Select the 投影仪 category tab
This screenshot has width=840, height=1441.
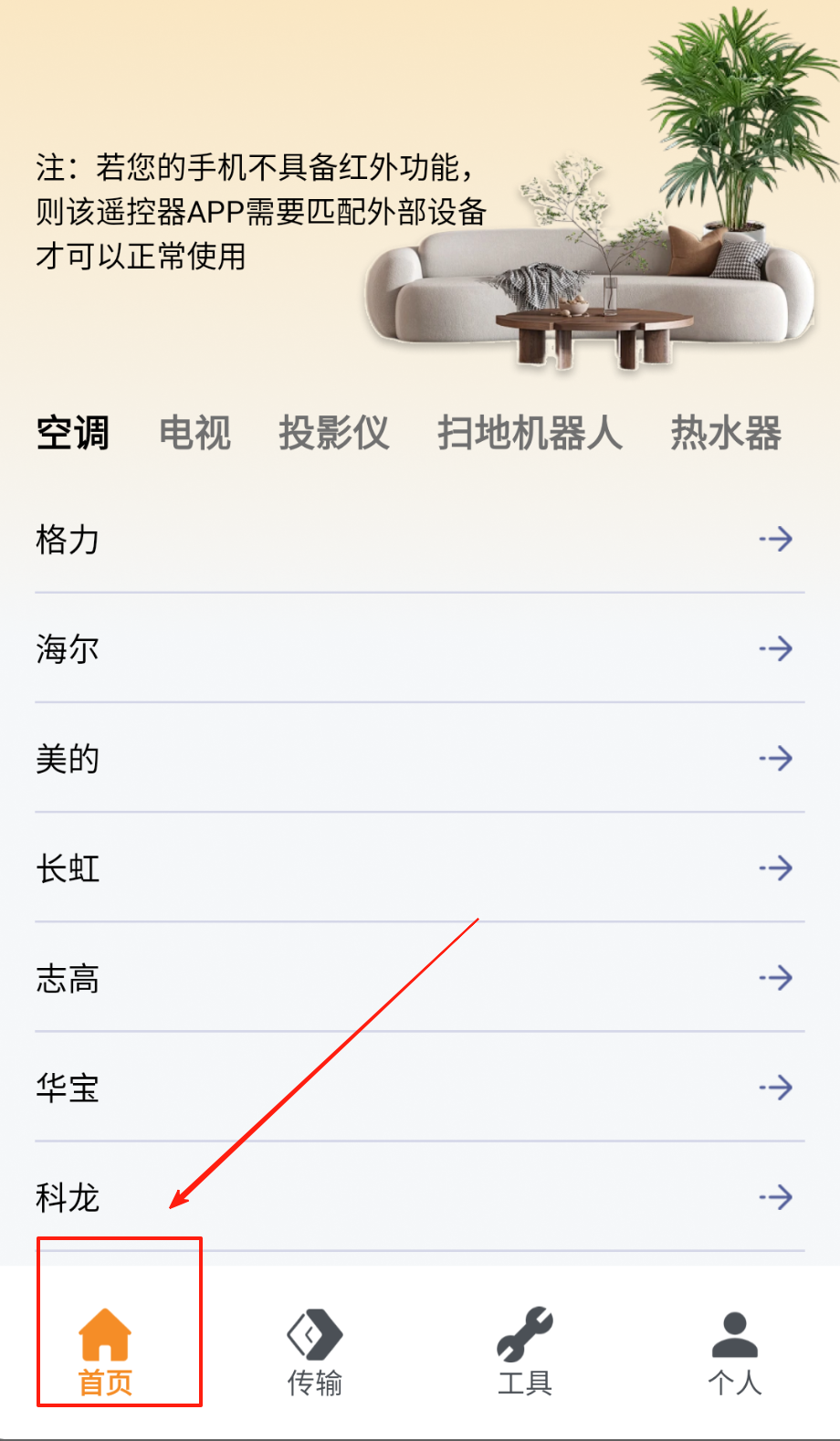[334, 433]
